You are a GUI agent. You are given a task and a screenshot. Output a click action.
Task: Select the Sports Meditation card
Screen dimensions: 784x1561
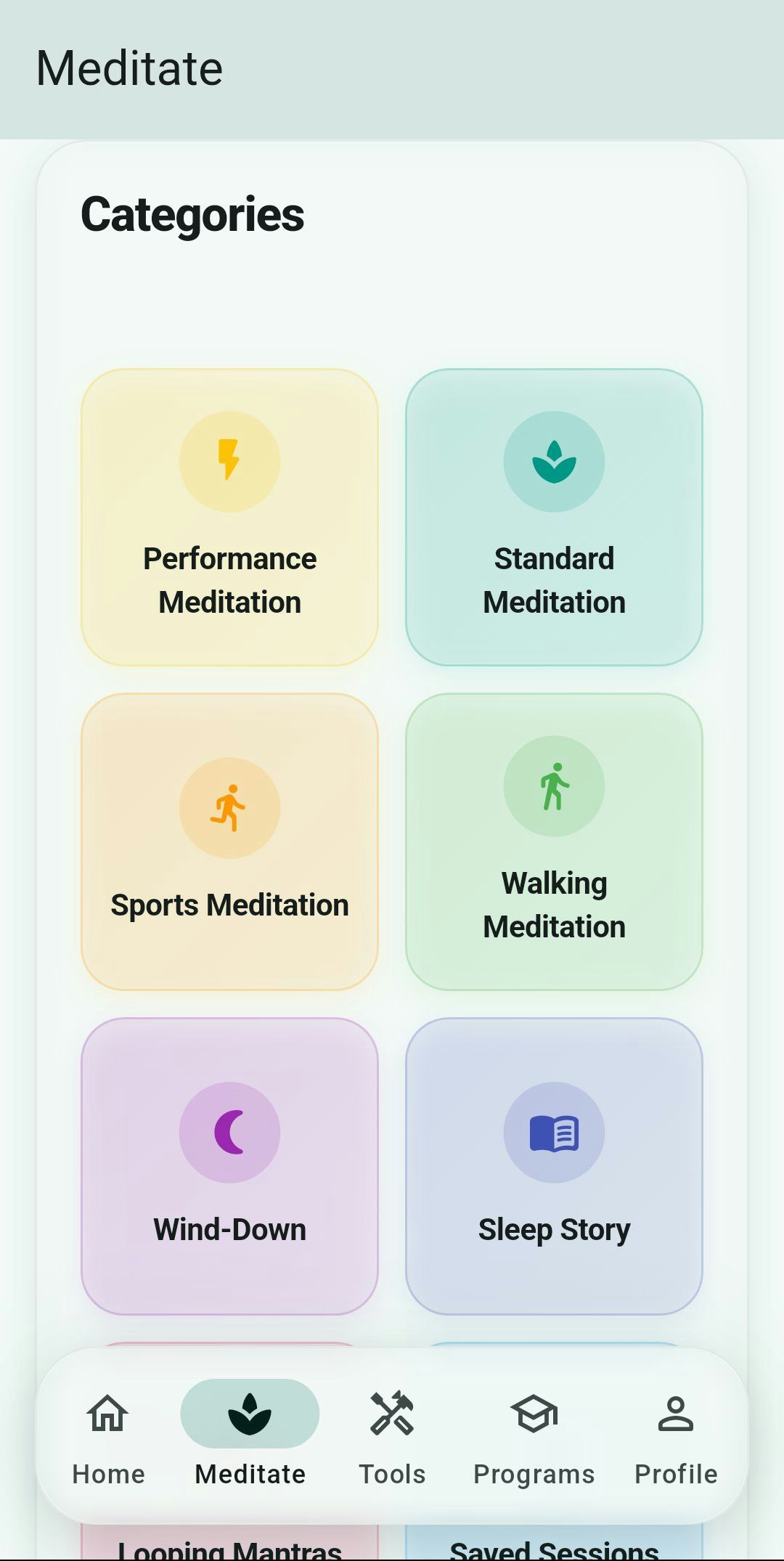(229, 841)
